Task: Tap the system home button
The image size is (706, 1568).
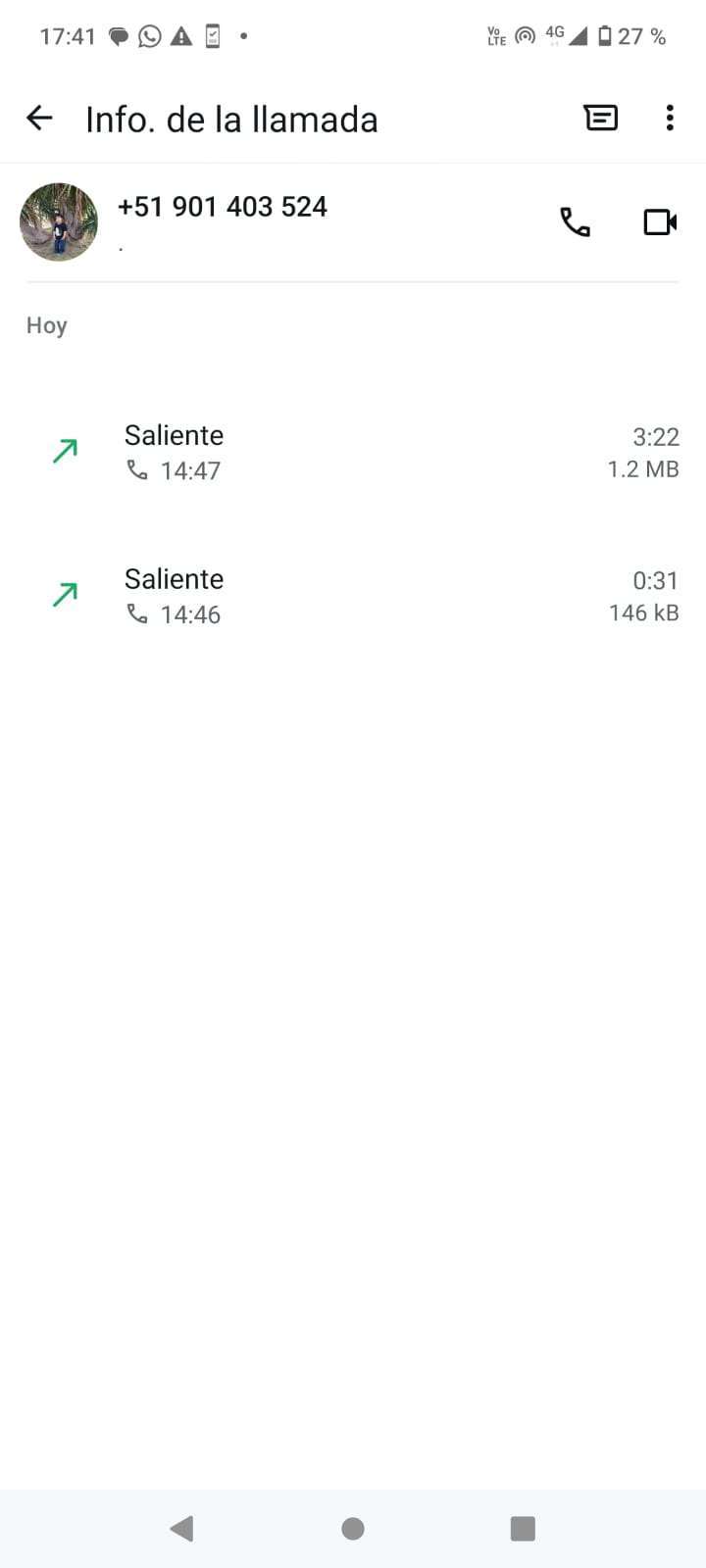Action: click(x=353, y=1528)
